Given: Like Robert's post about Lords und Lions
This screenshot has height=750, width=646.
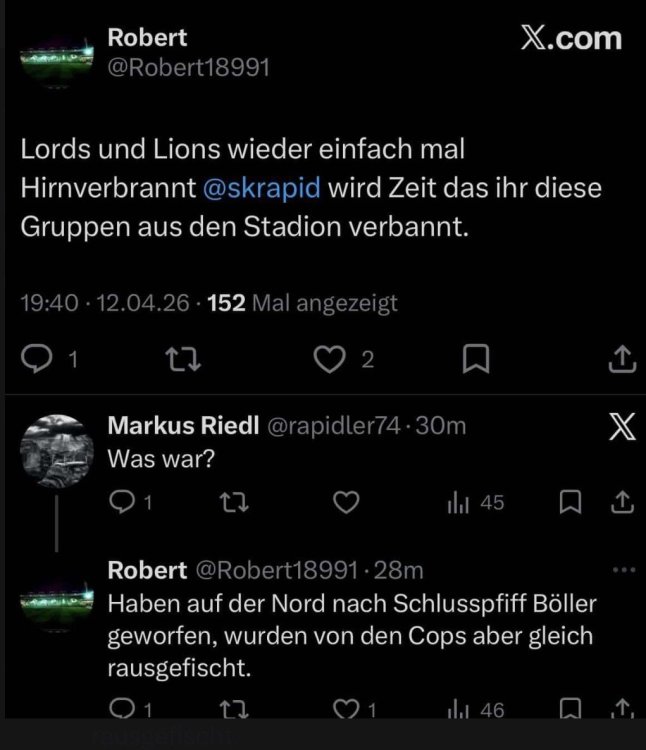Looking at the screenshot, I should [329, 360].
